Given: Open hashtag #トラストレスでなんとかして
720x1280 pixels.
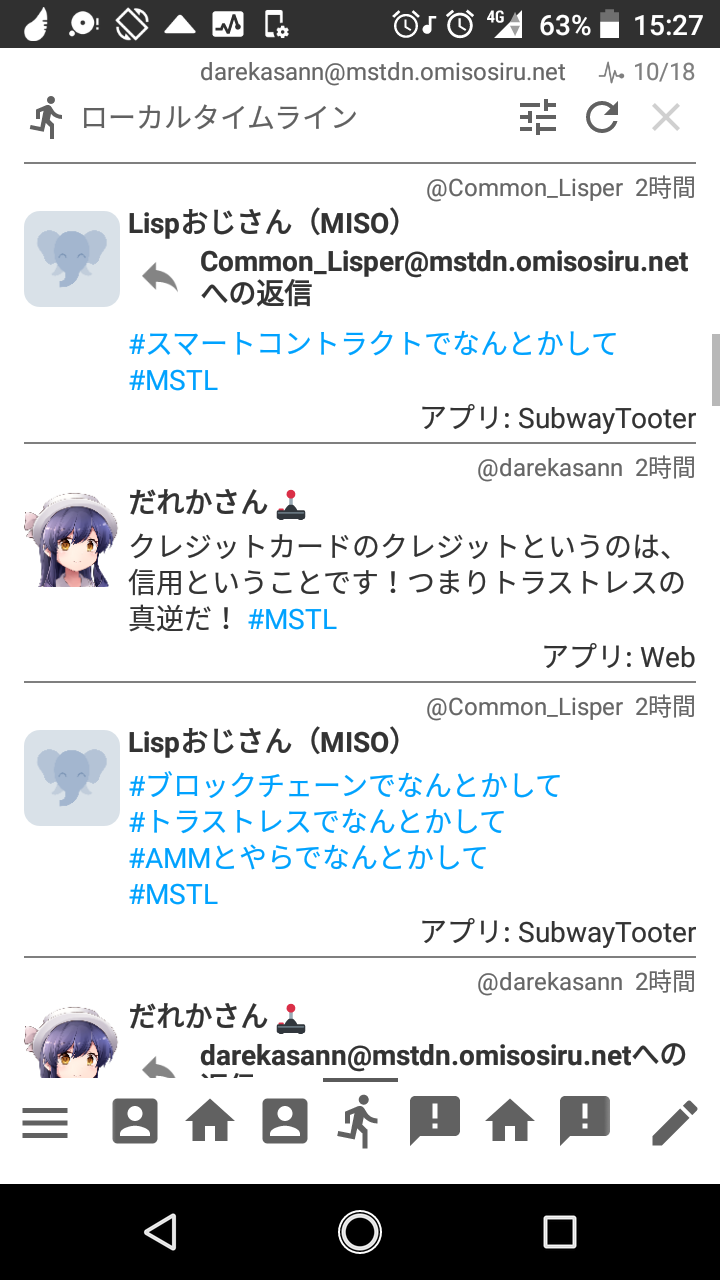Looking at the screenshot, I should pyautogui.click(x=317, y=821).
